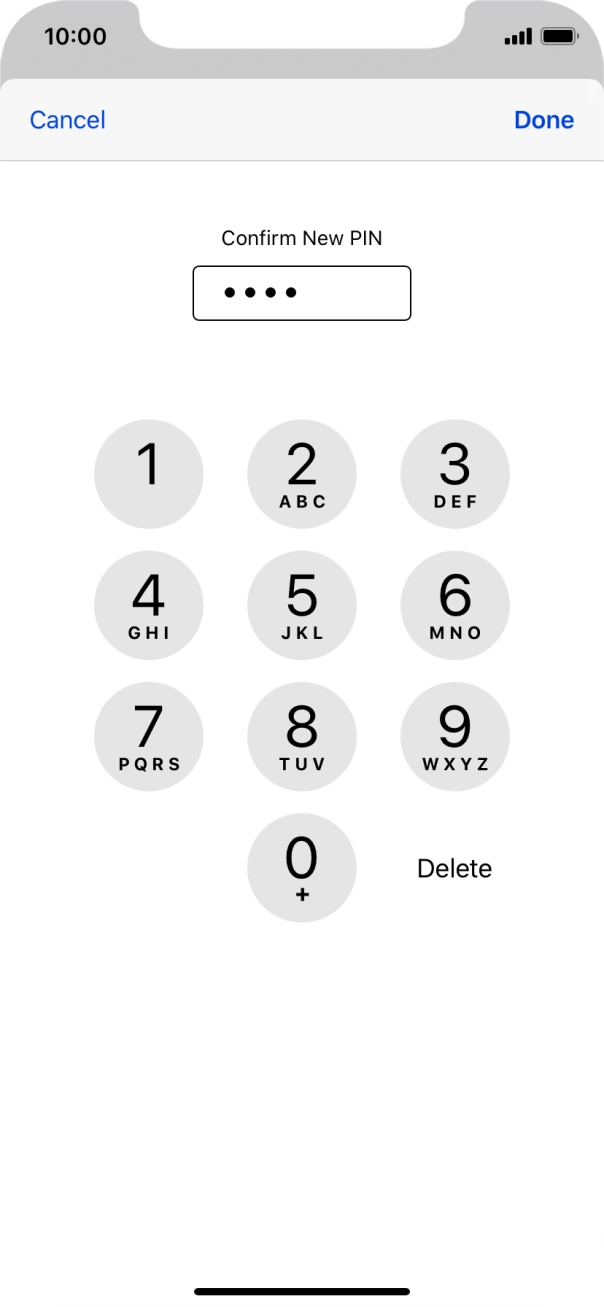This screenshot has width=604, height=1307.
Task: Delete the last PIN digit
Action: click(454, 868)
